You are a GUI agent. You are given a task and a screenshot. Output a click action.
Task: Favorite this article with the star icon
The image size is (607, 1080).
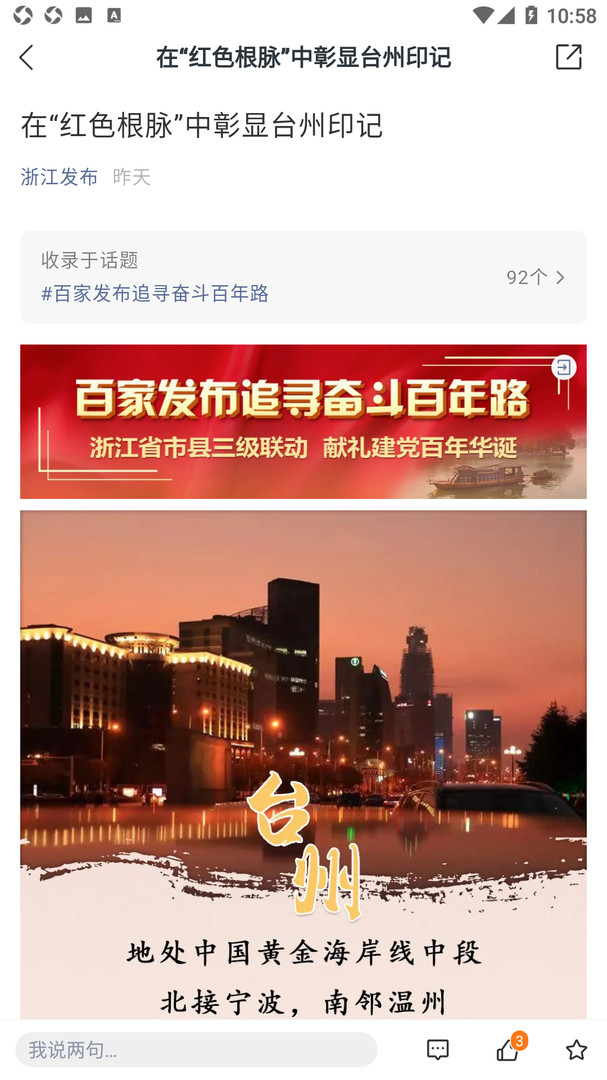click(576, 1049)
